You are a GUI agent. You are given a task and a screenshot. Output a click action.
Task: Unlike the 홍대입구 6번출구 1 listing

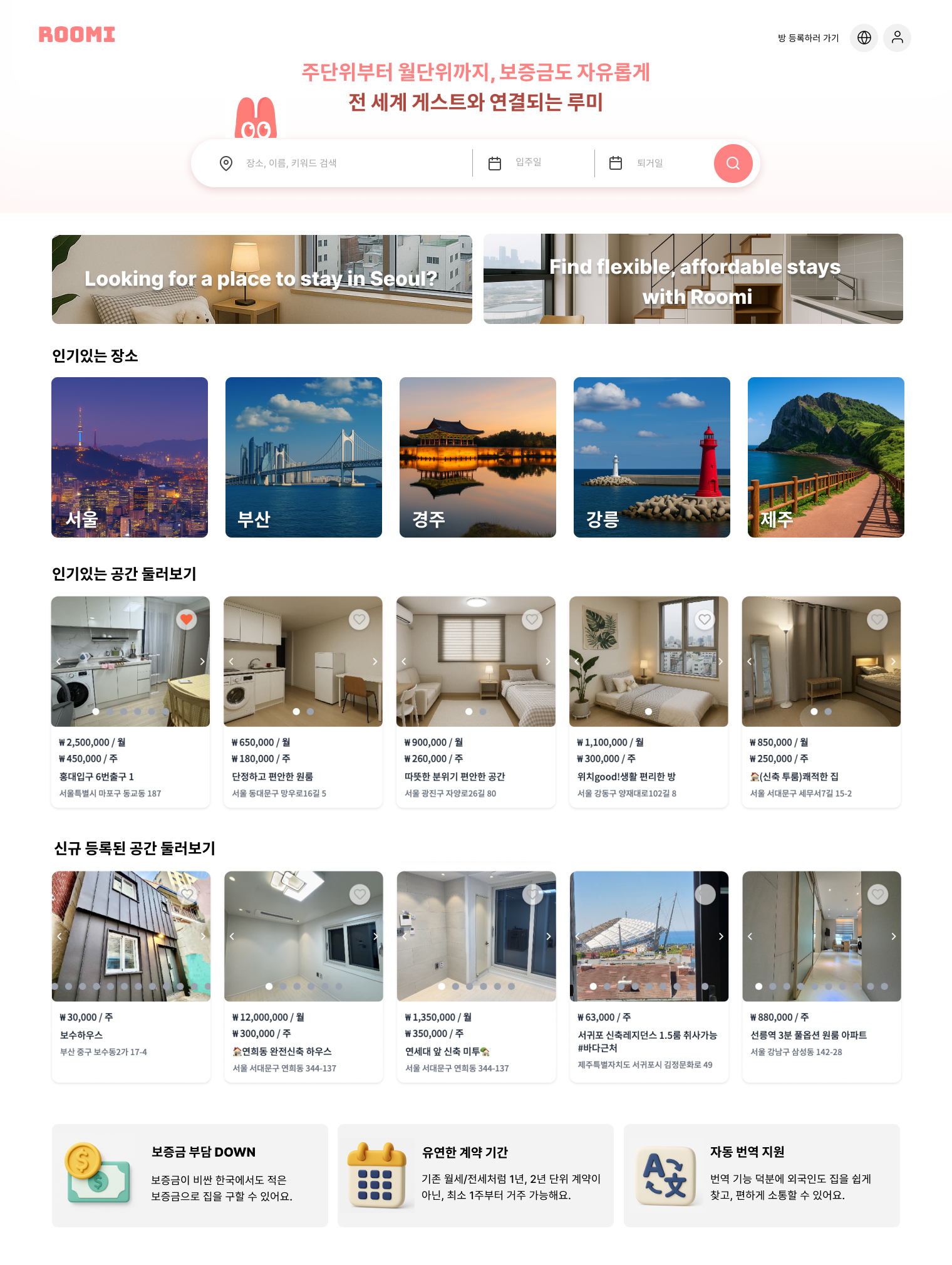tap(186, 619)
